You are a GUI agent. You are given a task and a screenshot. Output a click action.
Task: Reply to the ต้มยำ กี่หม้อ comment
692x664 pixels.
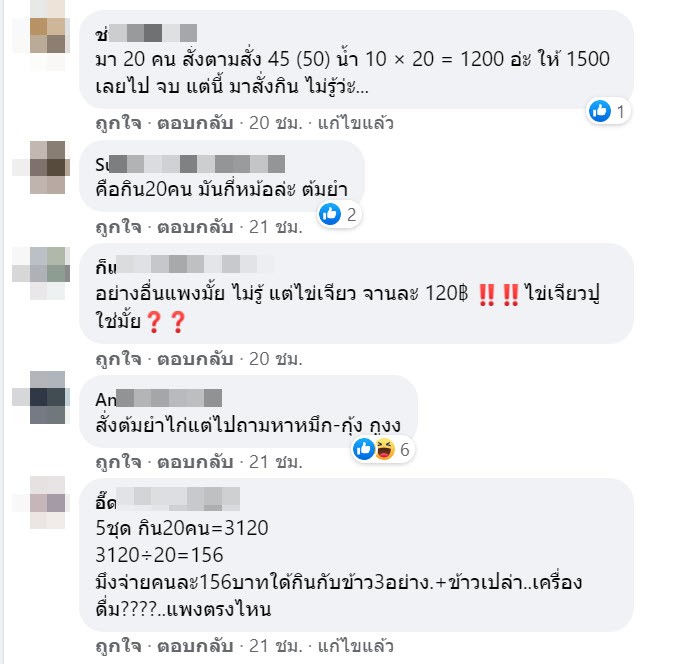194,227
